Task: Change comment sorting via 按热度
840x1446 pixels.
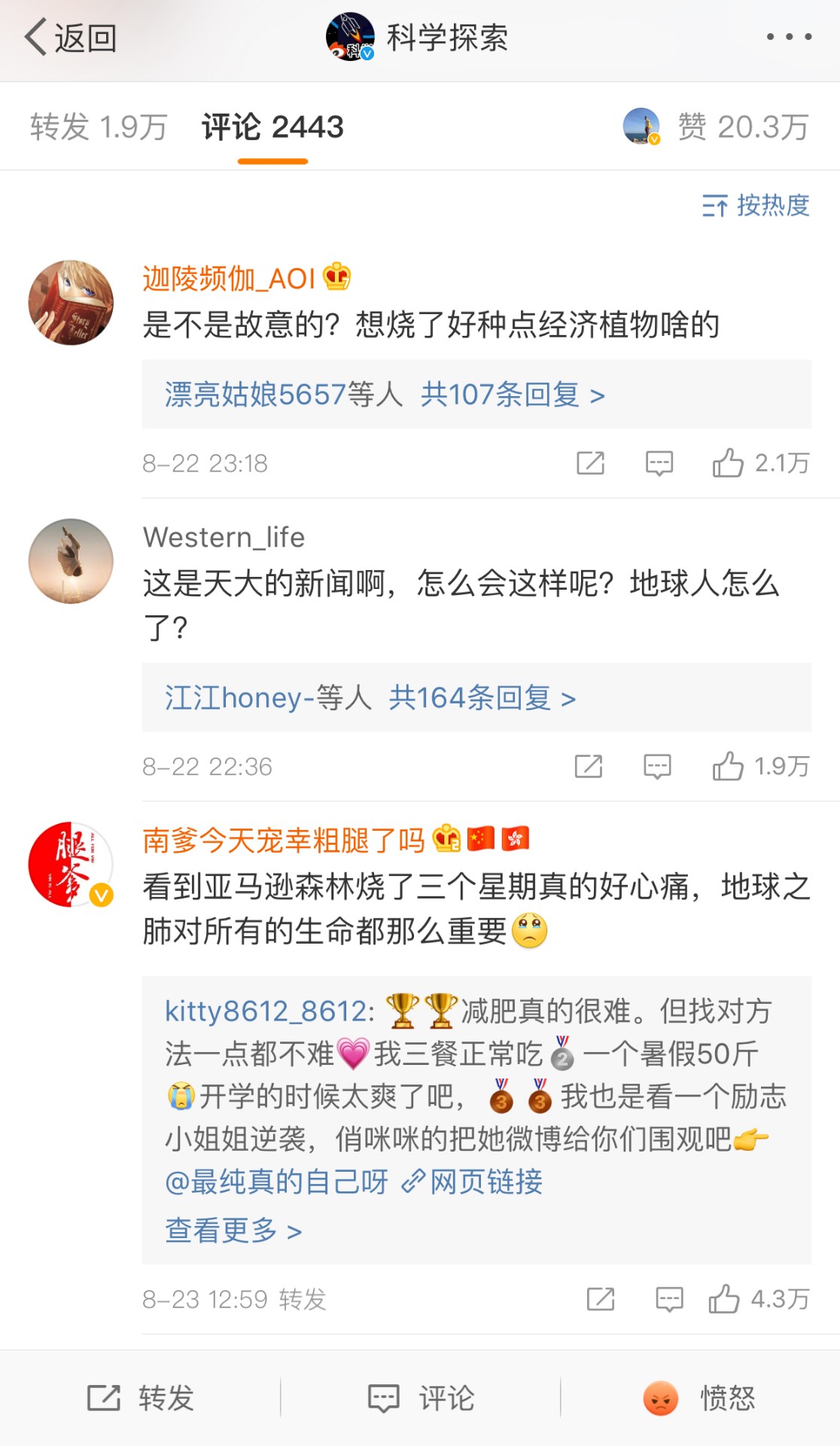Action: click(755, 206)
